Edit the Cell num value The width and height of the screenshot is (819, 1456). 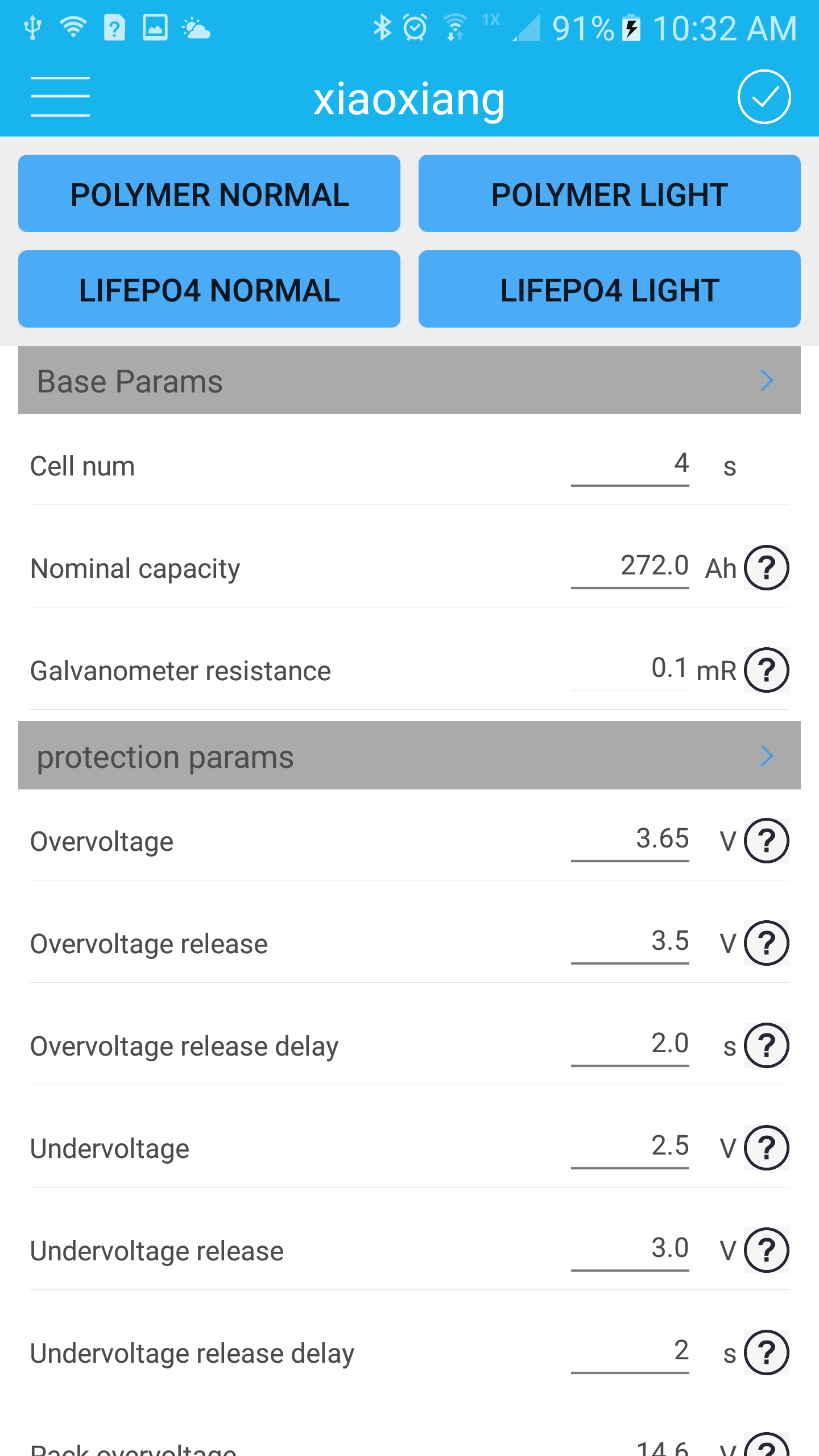630,465
